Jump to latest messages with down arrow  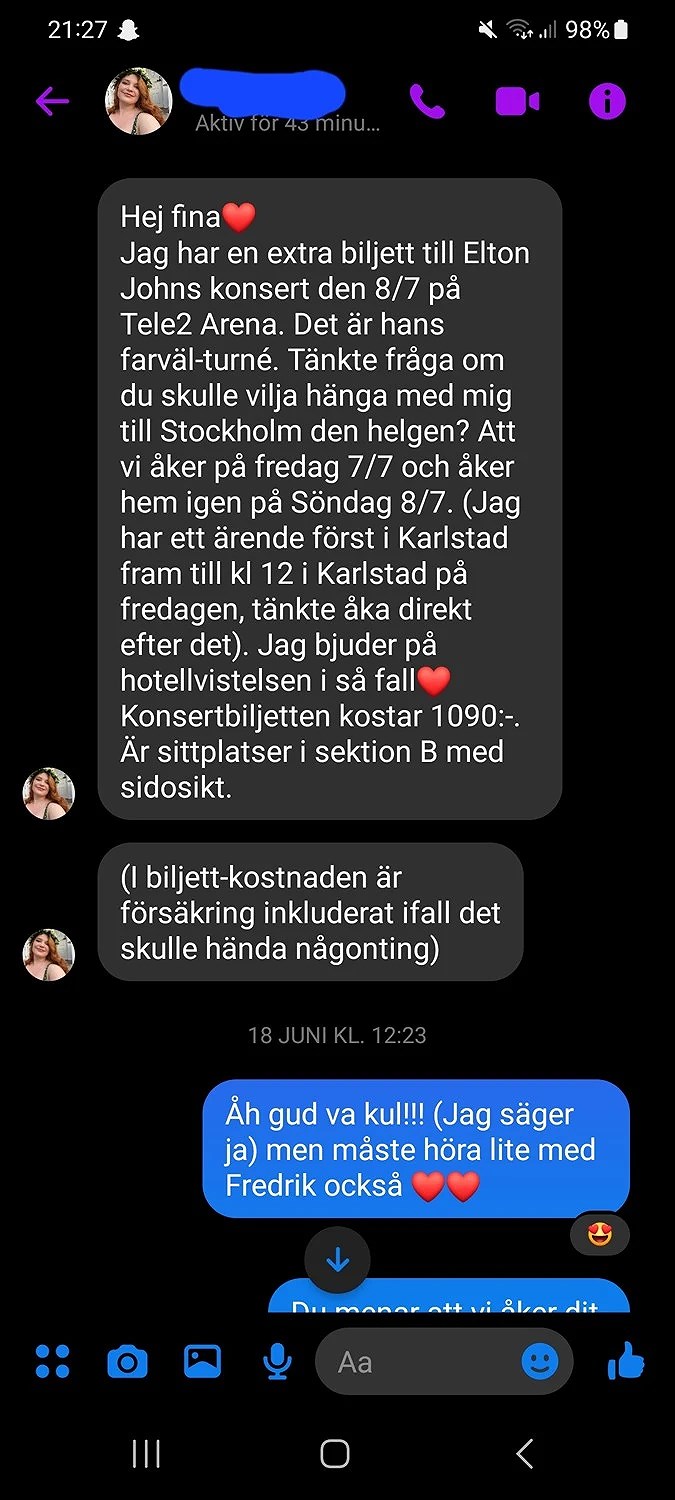[x=338, y=1260]
